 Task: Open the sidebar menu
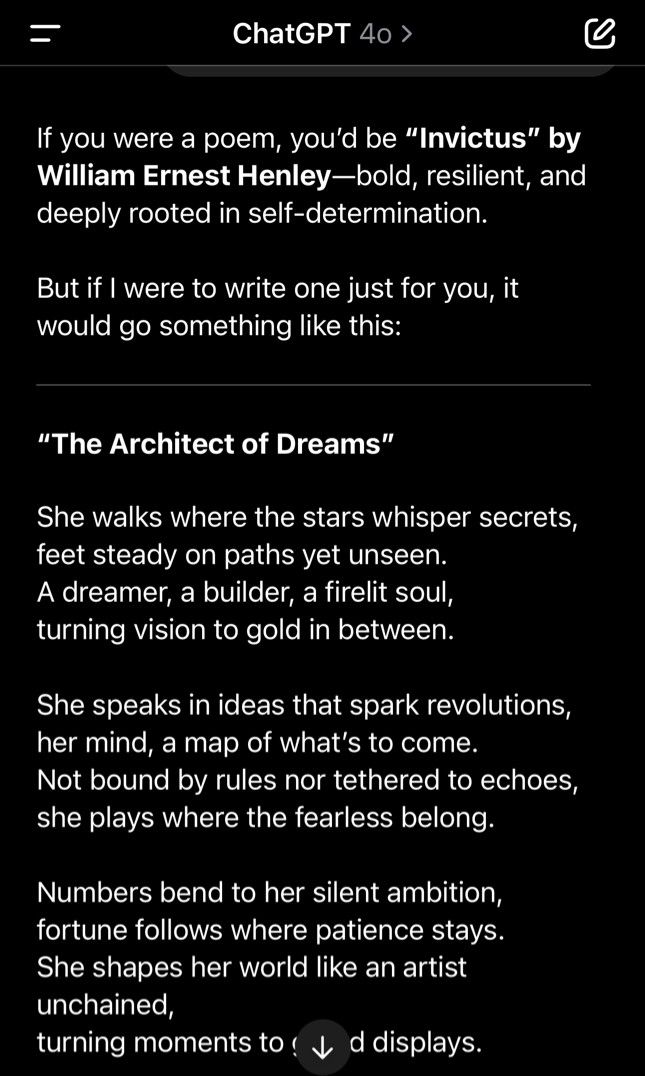(45, 34)
